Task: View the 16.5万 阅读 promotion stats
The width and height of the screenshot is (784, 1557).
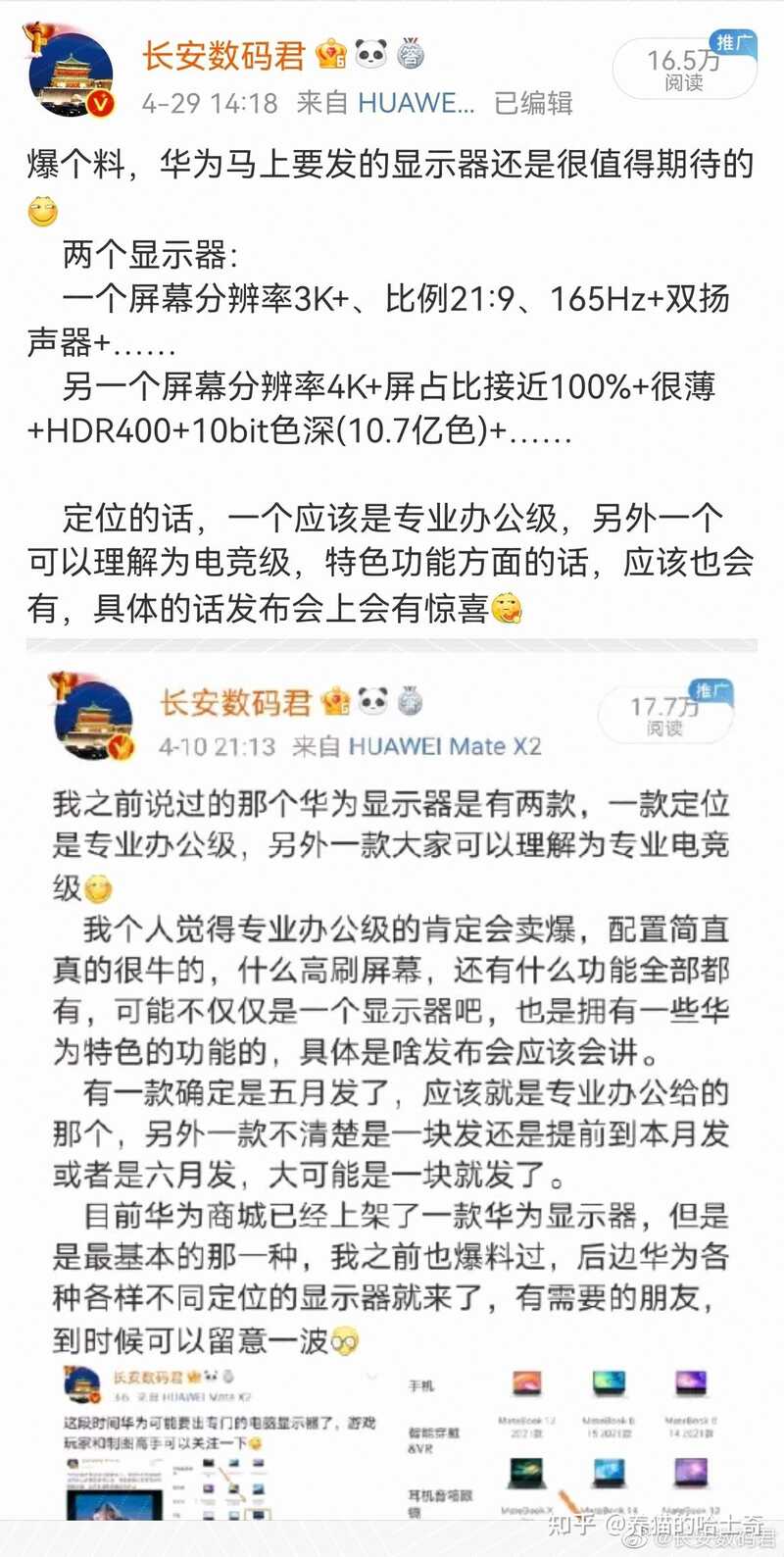Action: click(684, 71)
